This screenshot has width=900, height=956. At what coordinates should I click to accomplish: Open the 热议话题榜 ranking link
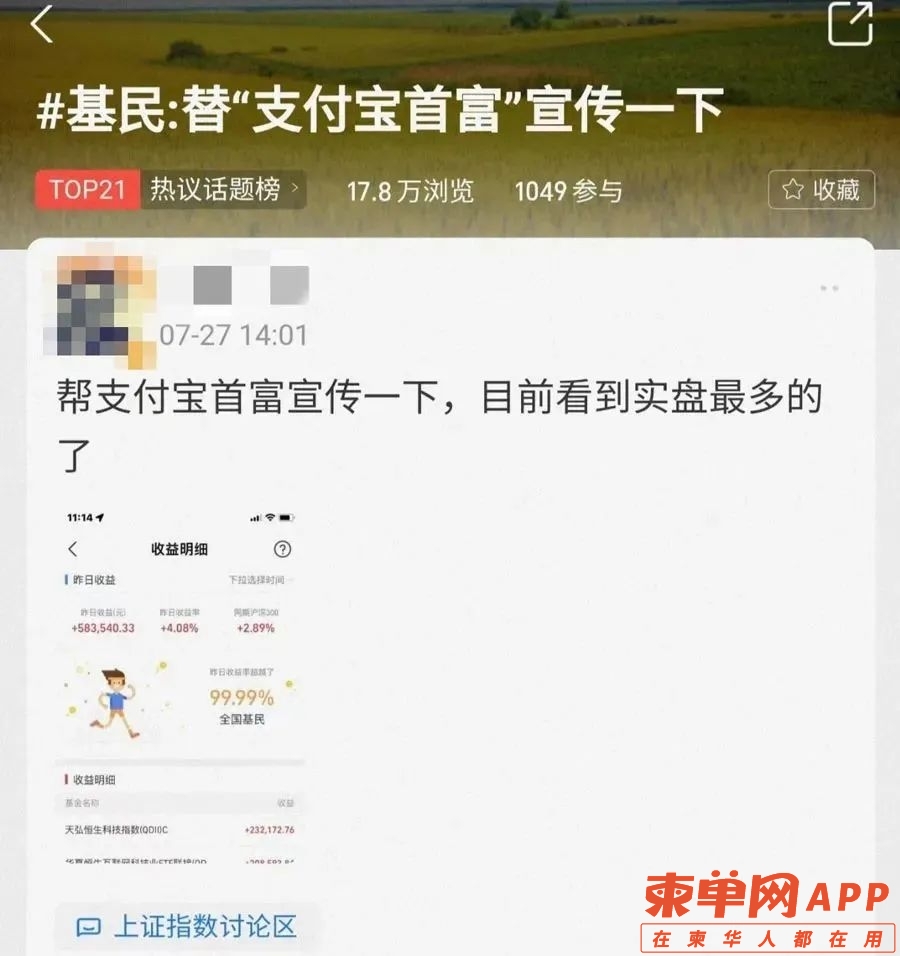[x=224, y=190]
